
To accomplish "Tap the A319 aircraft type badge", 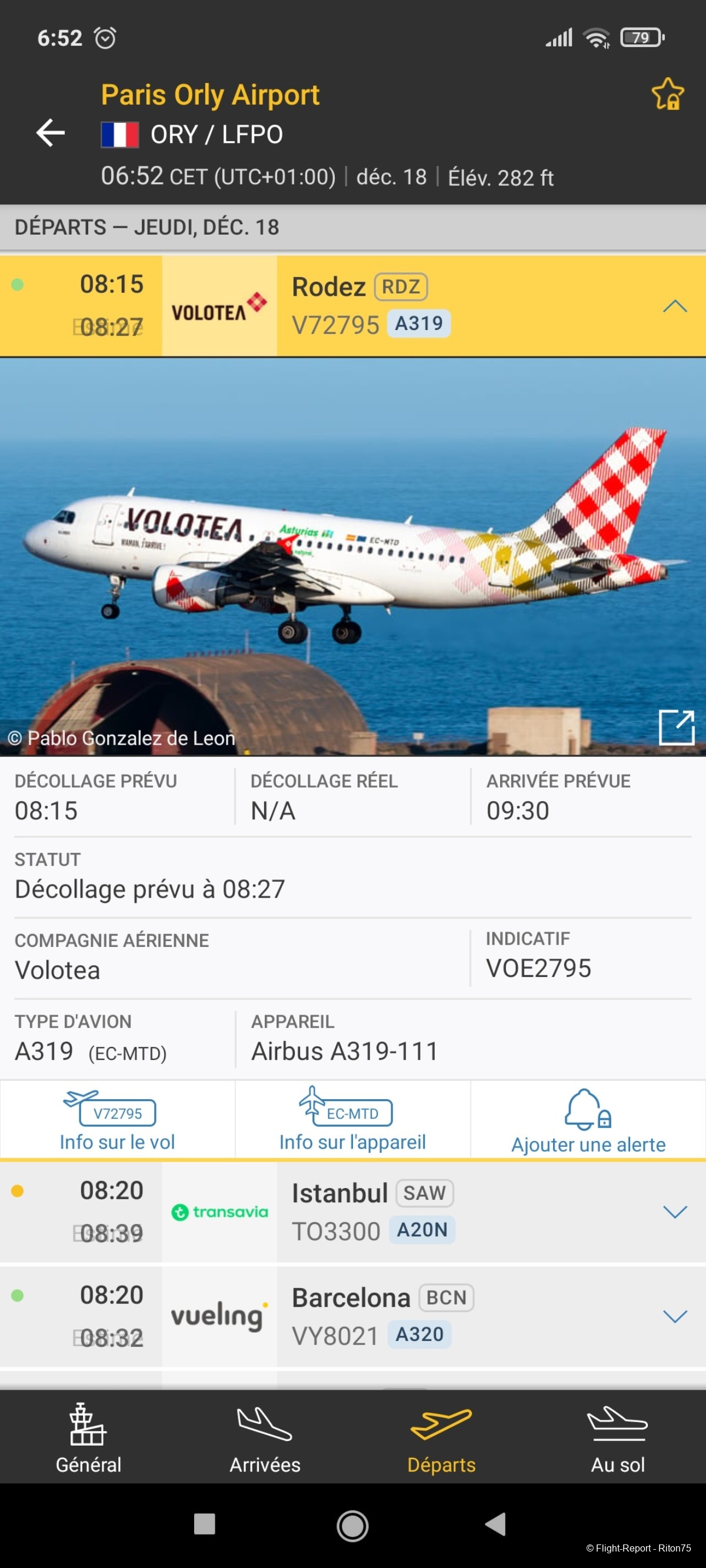I will pyautogui.click(x=419, y=323).
